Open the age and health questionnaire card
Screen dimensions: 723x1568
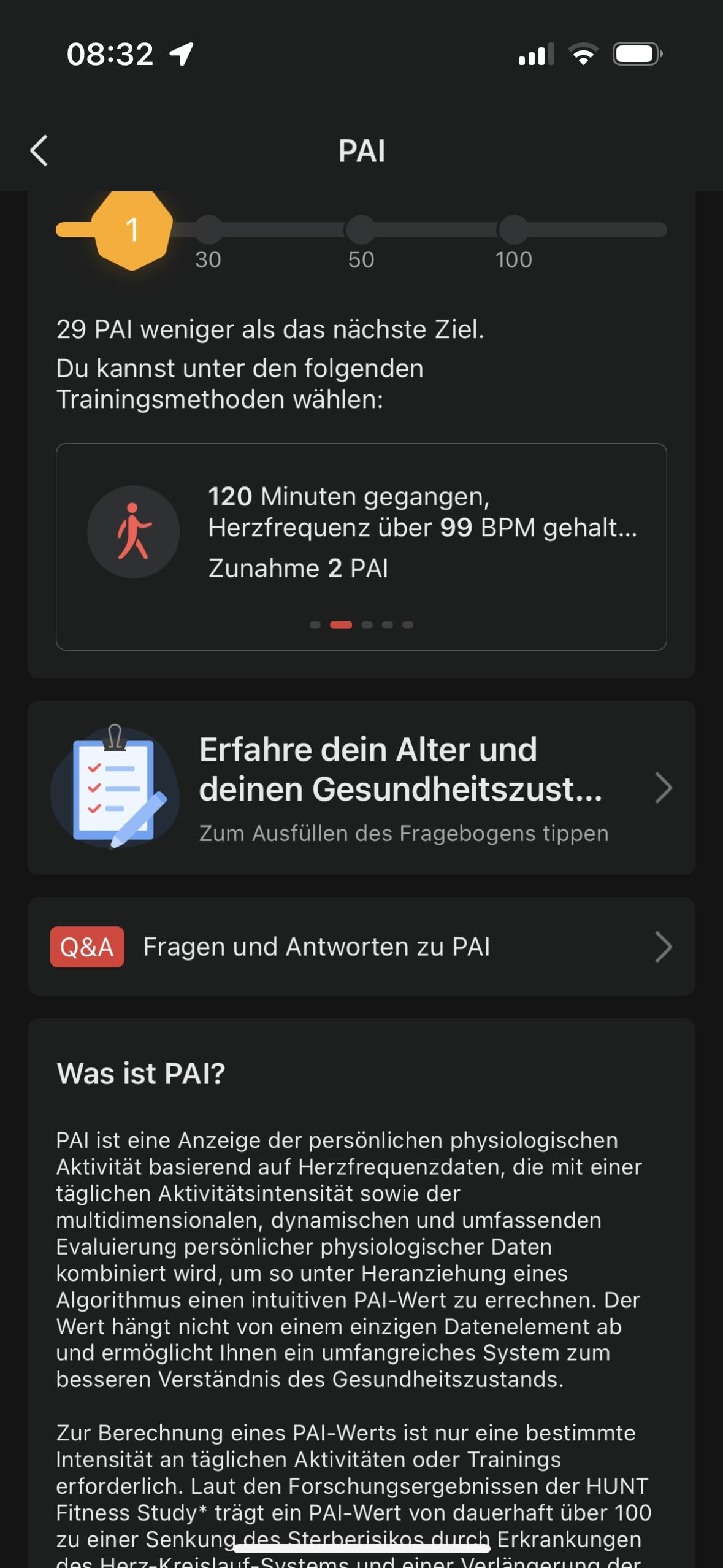361,788
